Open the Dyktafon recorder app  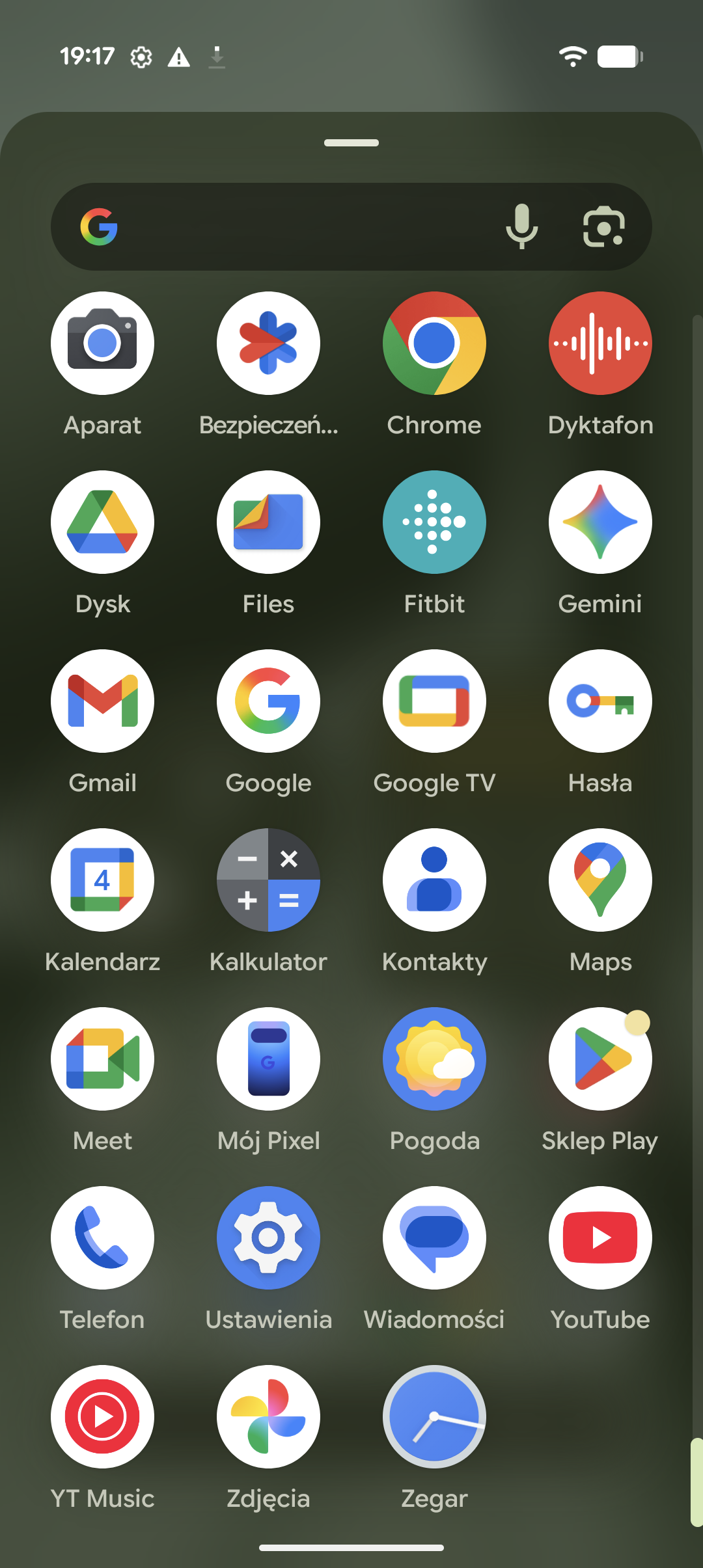600,344
